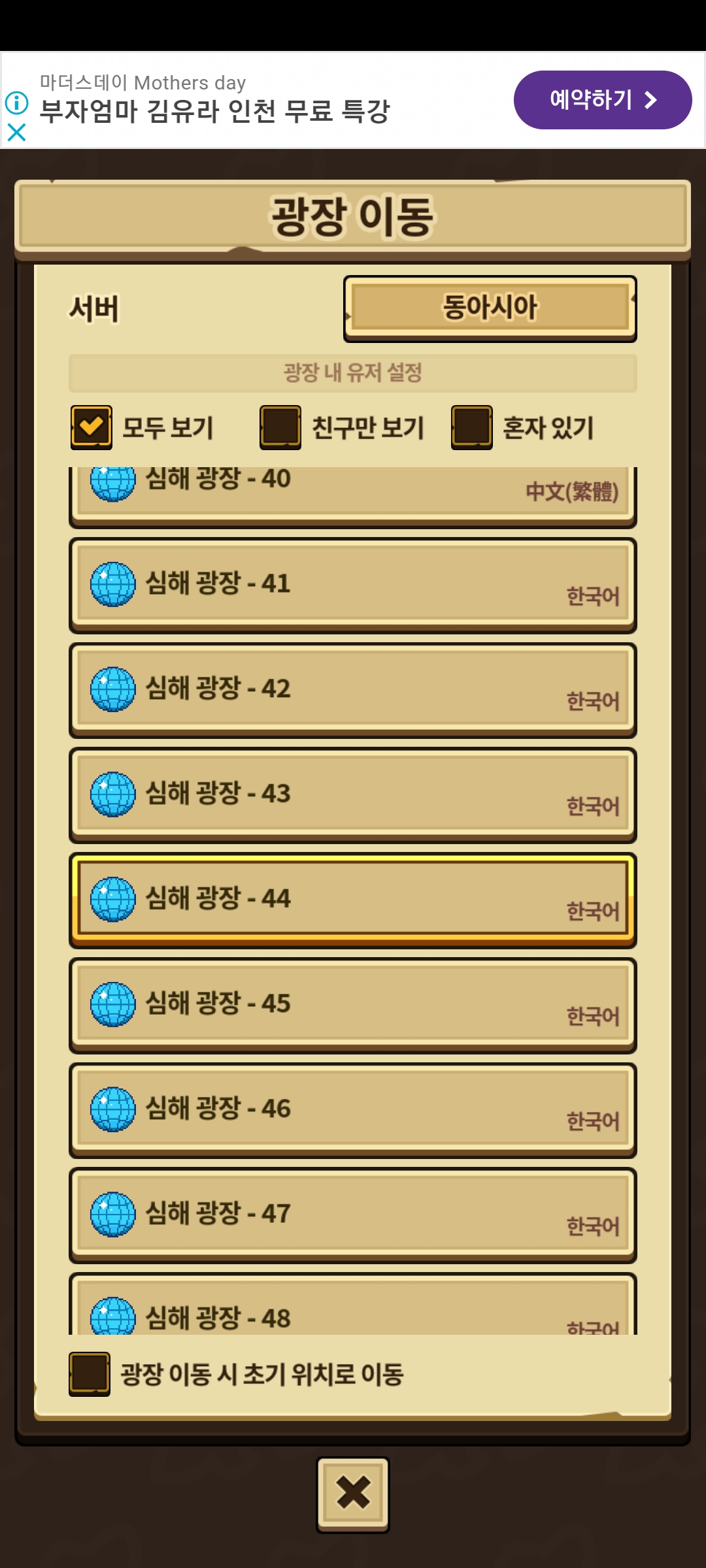Check the 모두 보기 checkbox
Viewport: 706px width, 1568px height.
coord(91,427)
